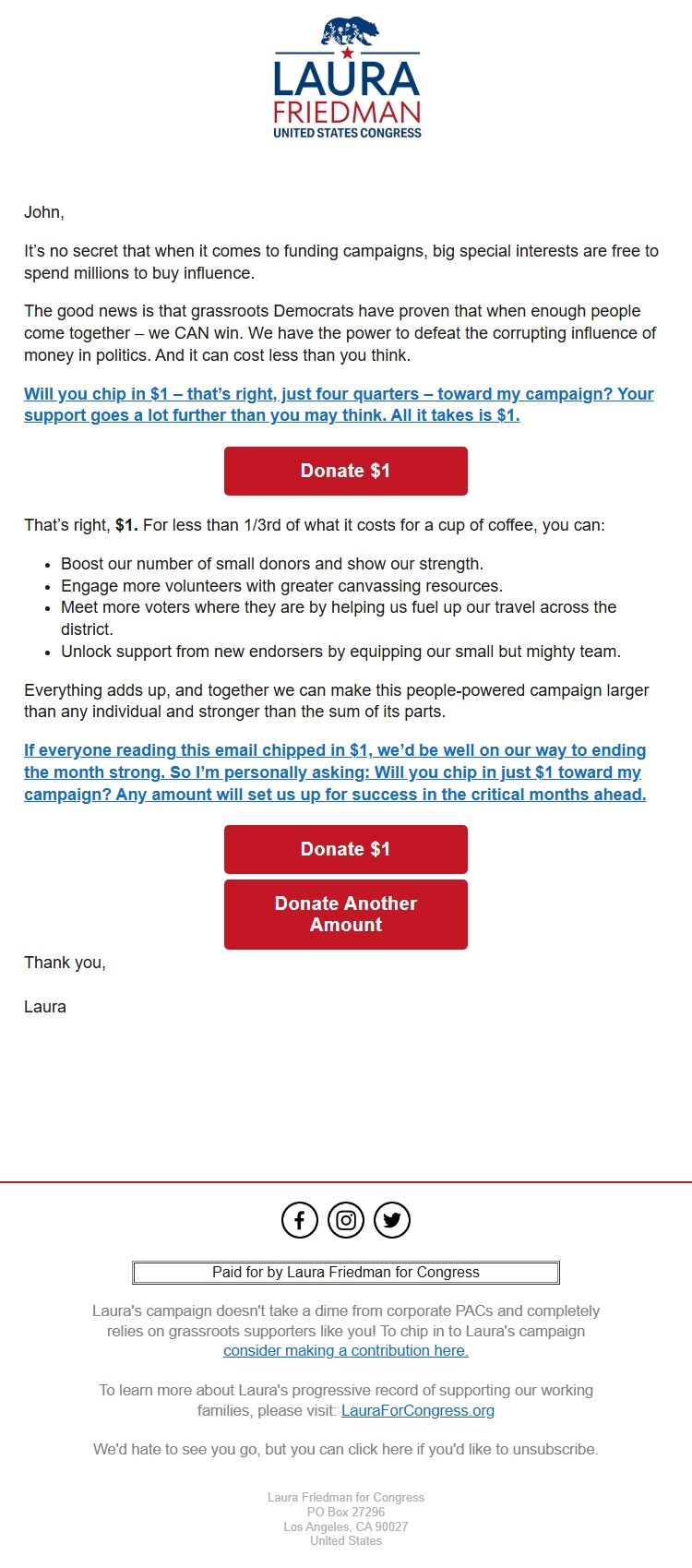Click the second Donate $1 button
692x1568 pixels.
tap(345, 849)
